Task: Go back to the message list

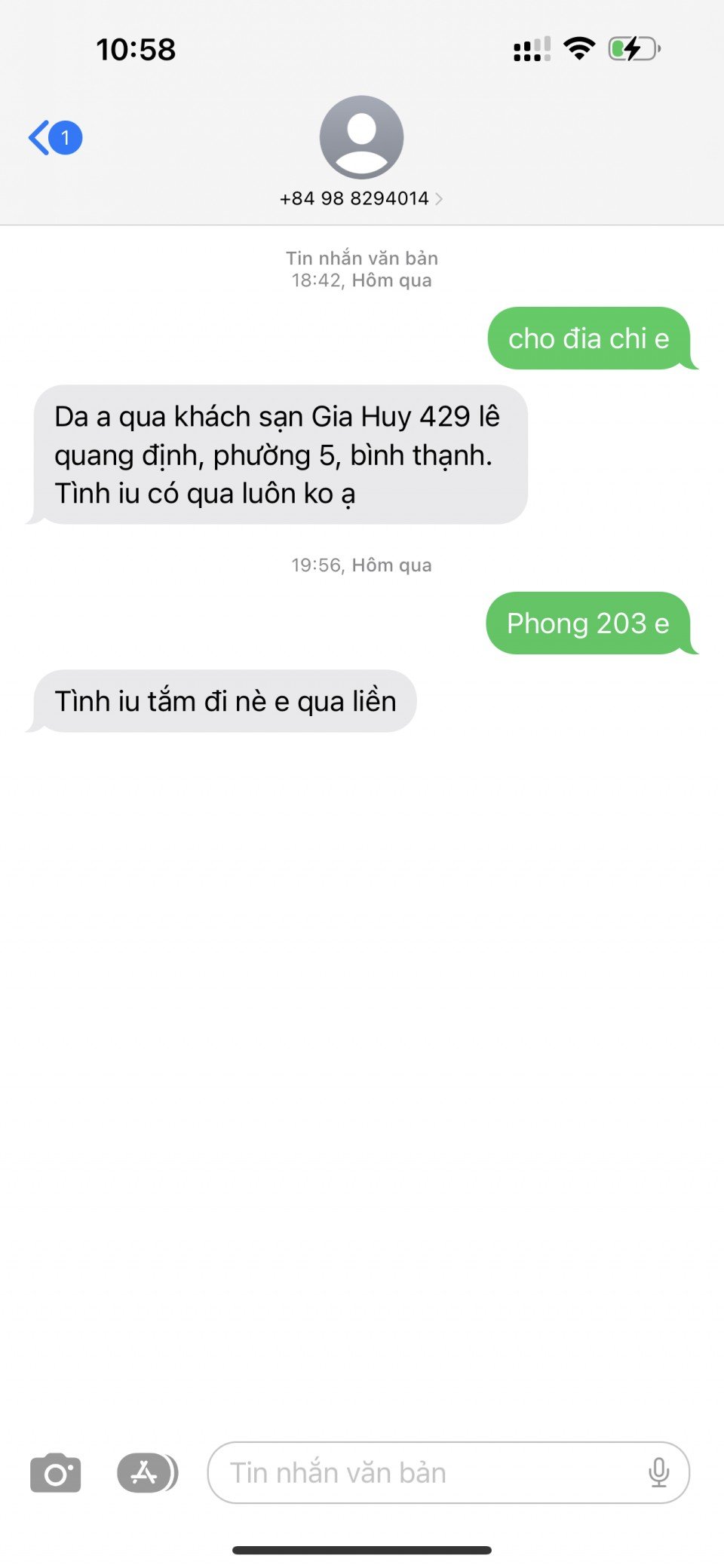Action: pos(53,138)
